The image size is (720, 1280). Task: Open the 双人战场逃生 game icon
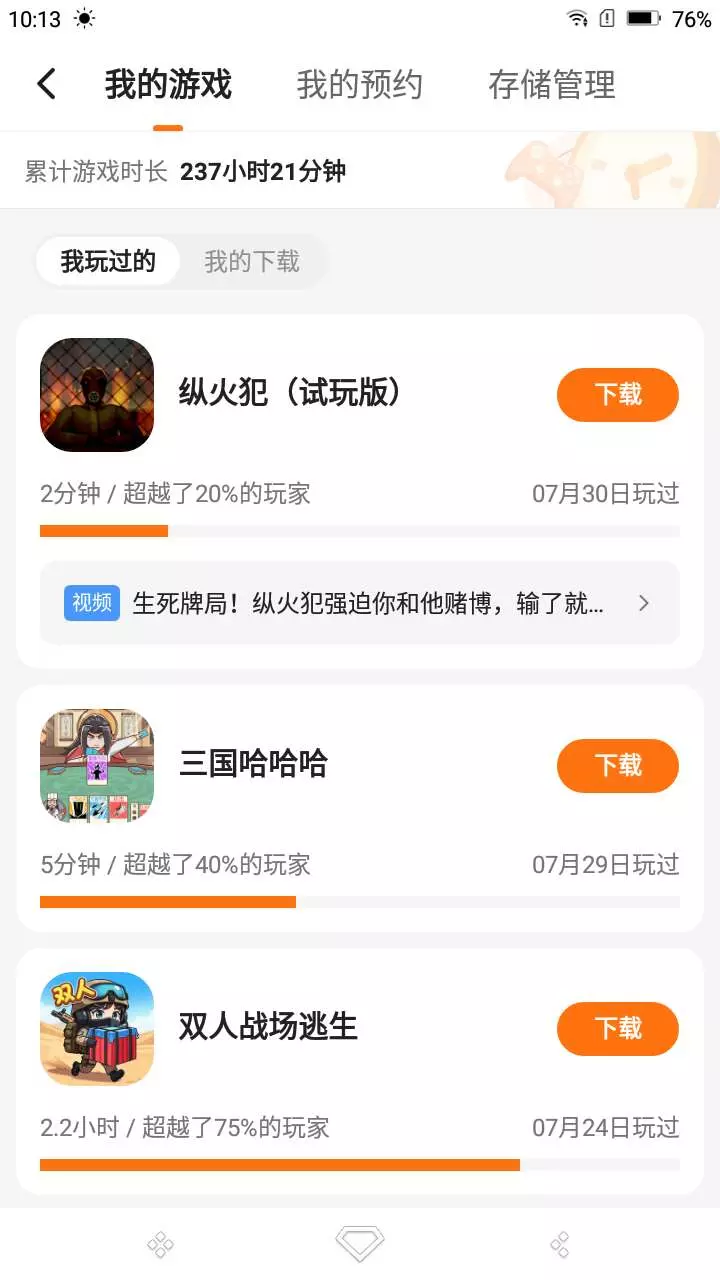tap(97, 1029)
